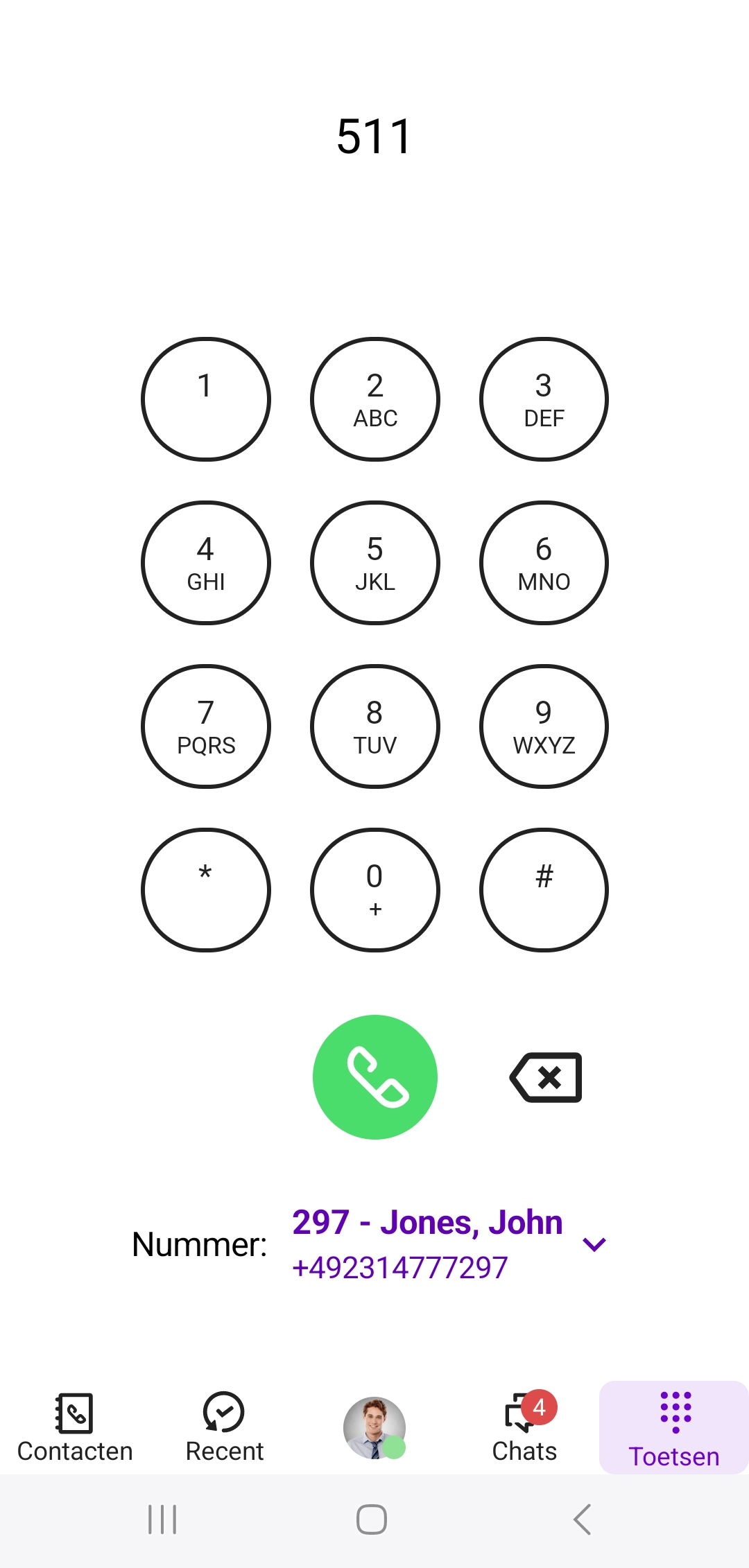Tap the 4 GHI key

[206, 563]
